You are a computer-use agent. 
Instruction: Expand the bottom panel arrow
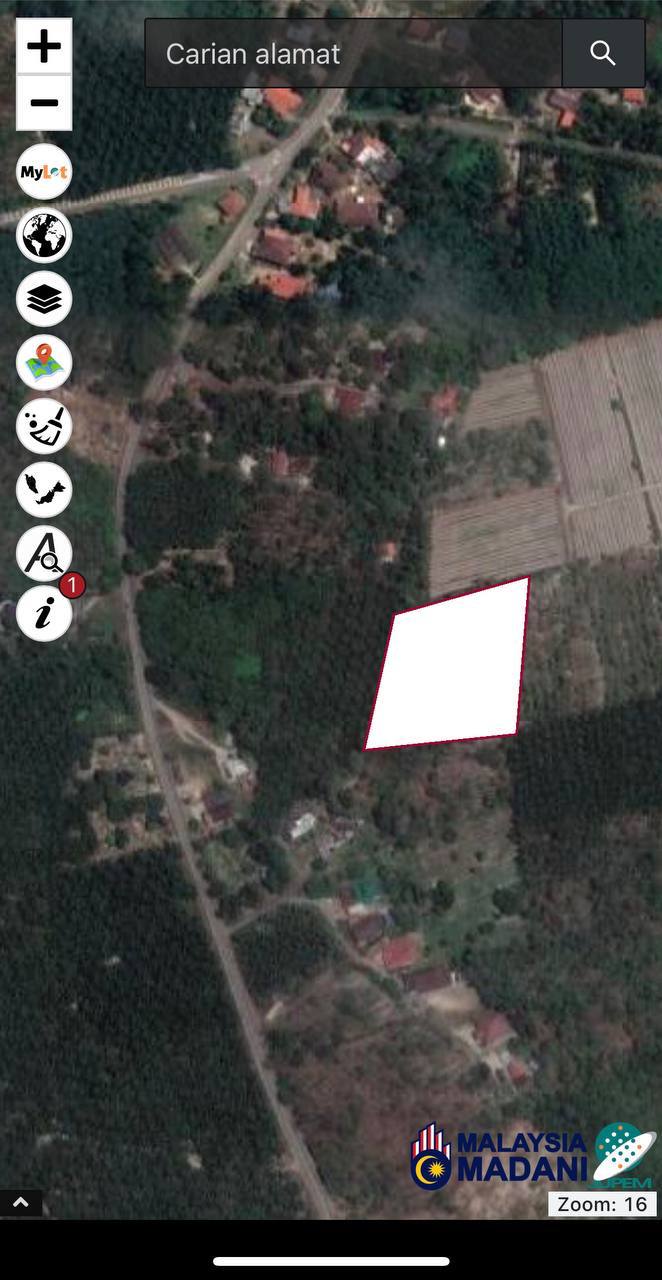[x=21, y=1203]
